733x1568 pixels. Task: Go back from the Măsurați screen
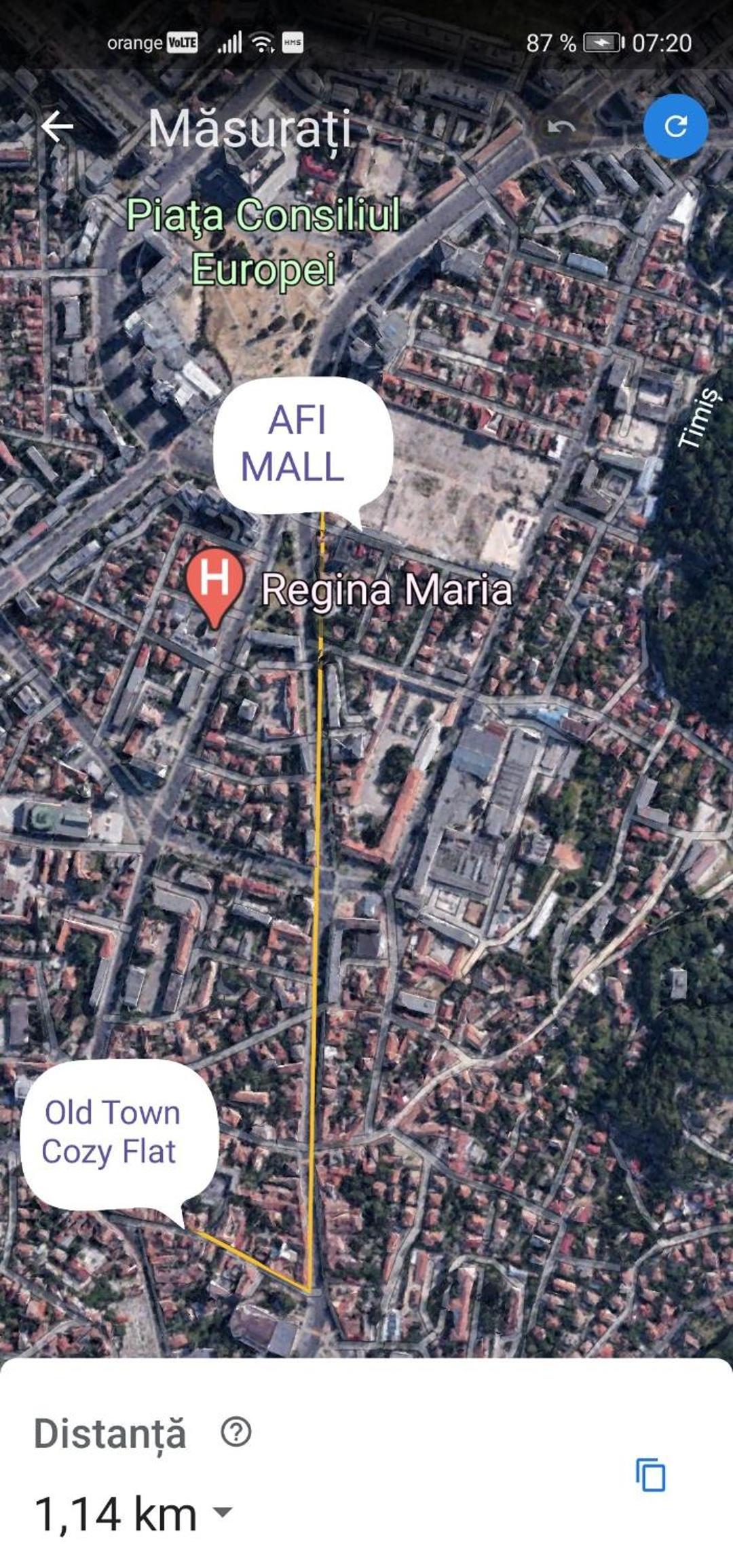point(57,127)
